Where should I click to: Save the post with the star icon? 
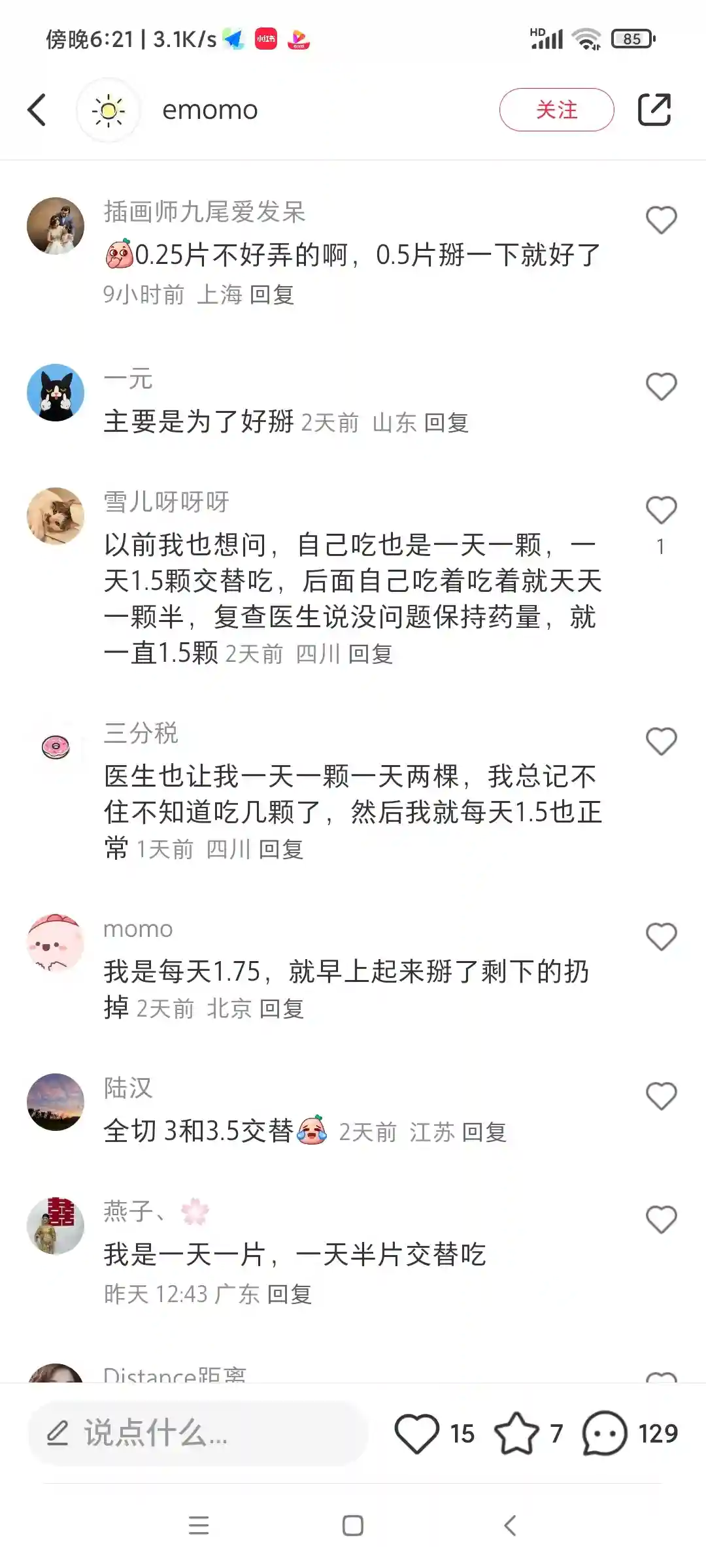click(x=516, y=1433)
